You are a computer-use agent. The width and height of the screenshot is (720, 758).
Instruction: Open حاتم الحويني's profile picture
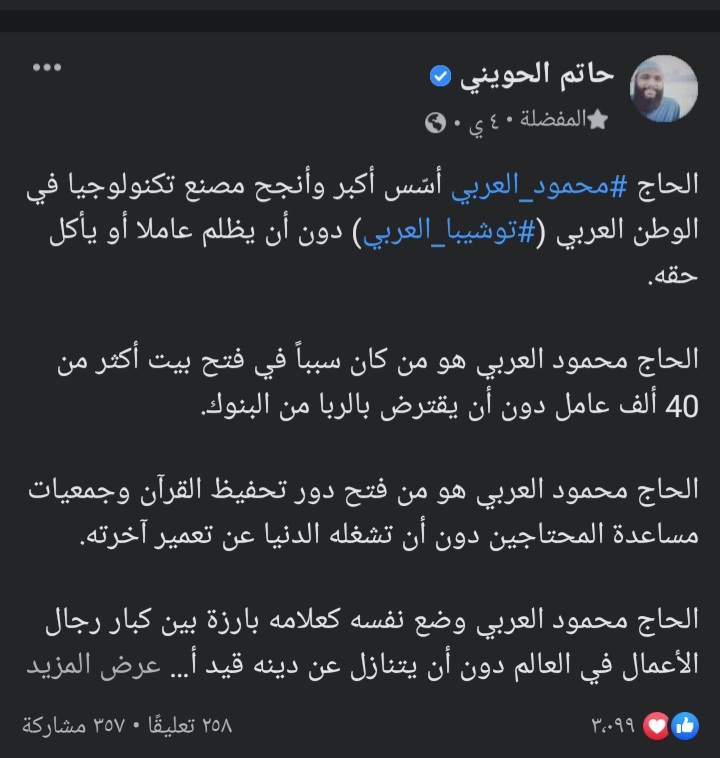pos(663,89)
